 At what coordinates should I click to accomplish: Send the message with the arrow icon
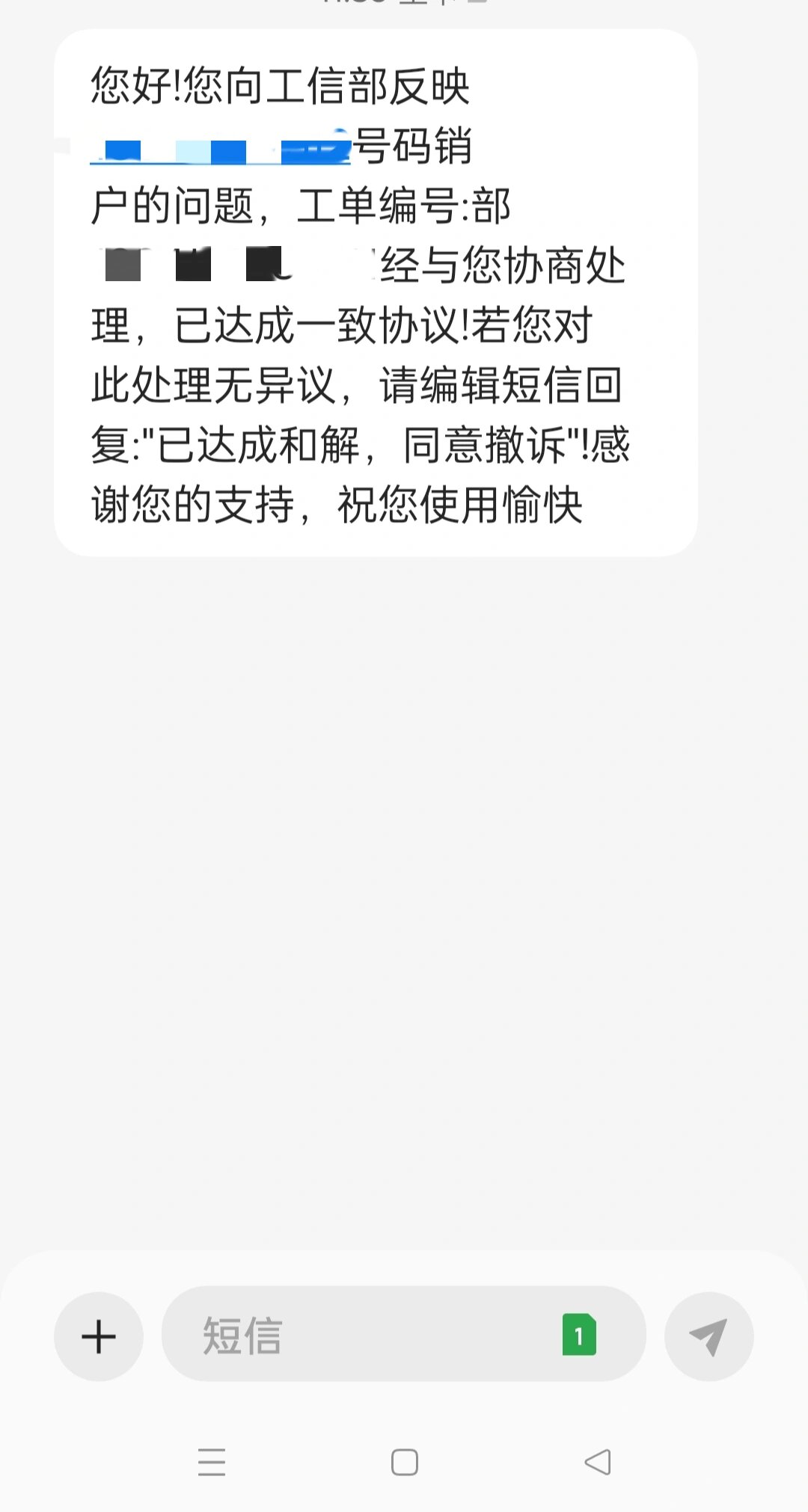[x=708, y=1336]
